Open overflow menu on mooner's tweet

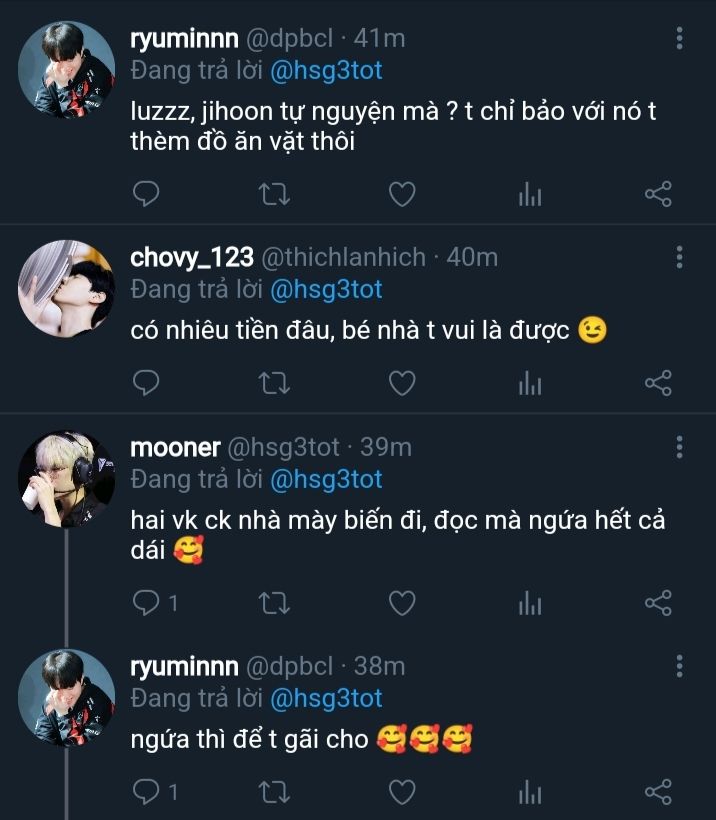click(x=680, y=447)
